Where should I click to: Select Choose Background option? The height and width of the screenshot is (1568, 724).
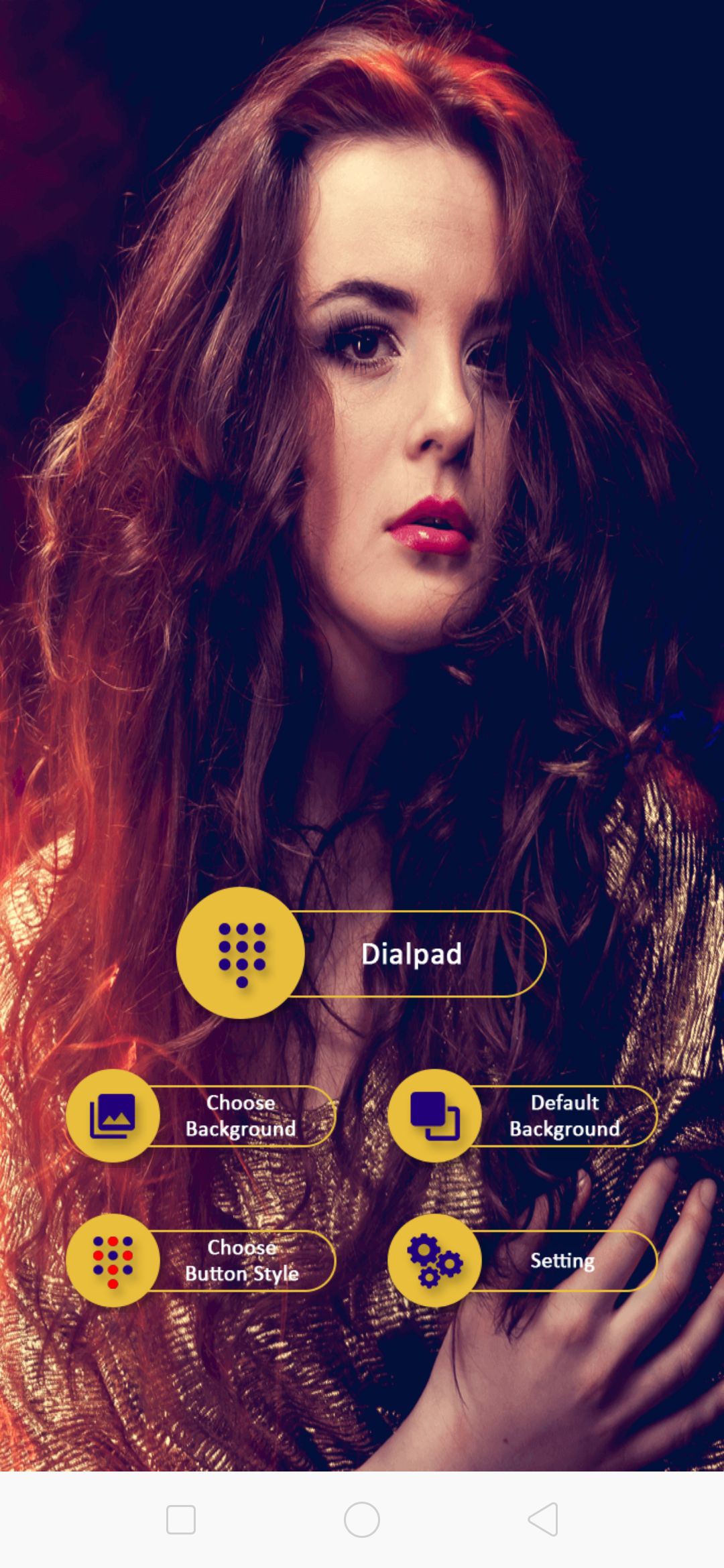point(201,1116)
